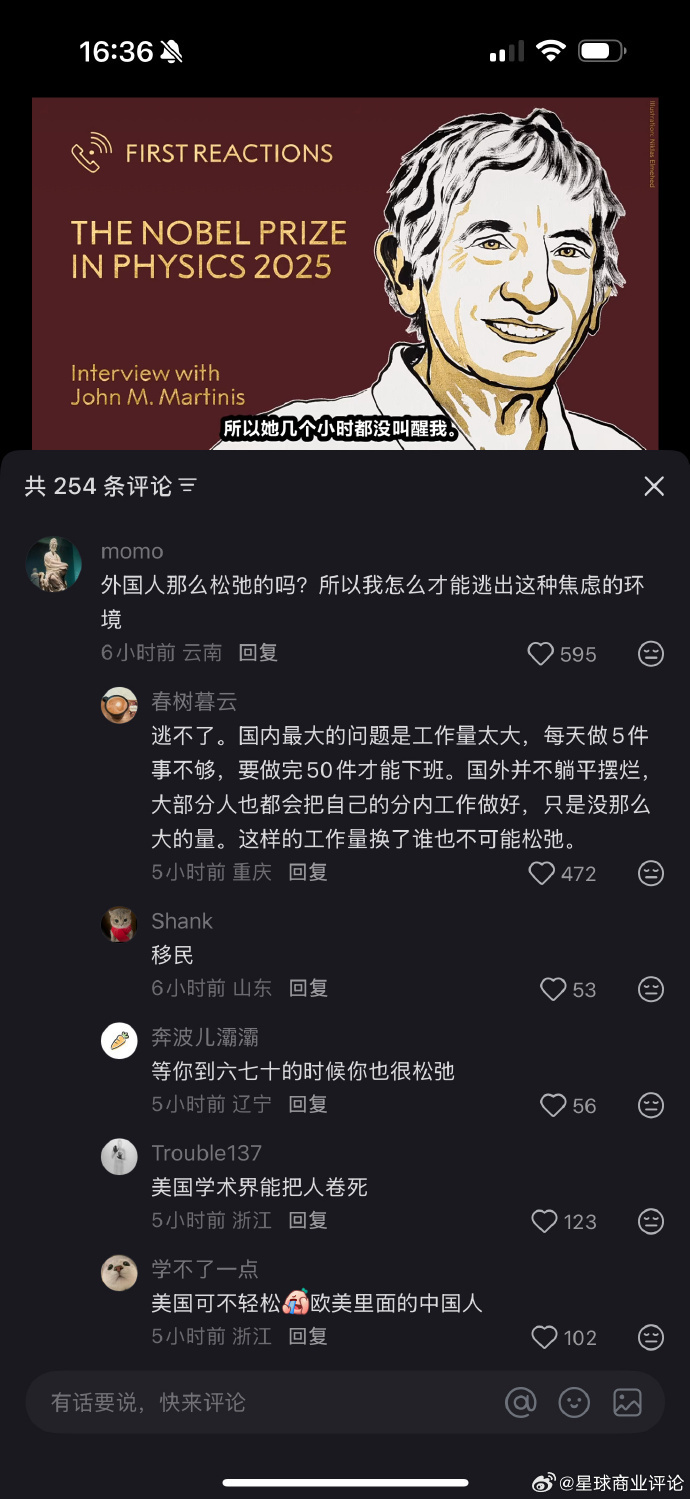Like 奔波儿灞灞's comment
The height and width of the screenshot is (1499, 690).
pyautogui.click(x=553, y=1105)
